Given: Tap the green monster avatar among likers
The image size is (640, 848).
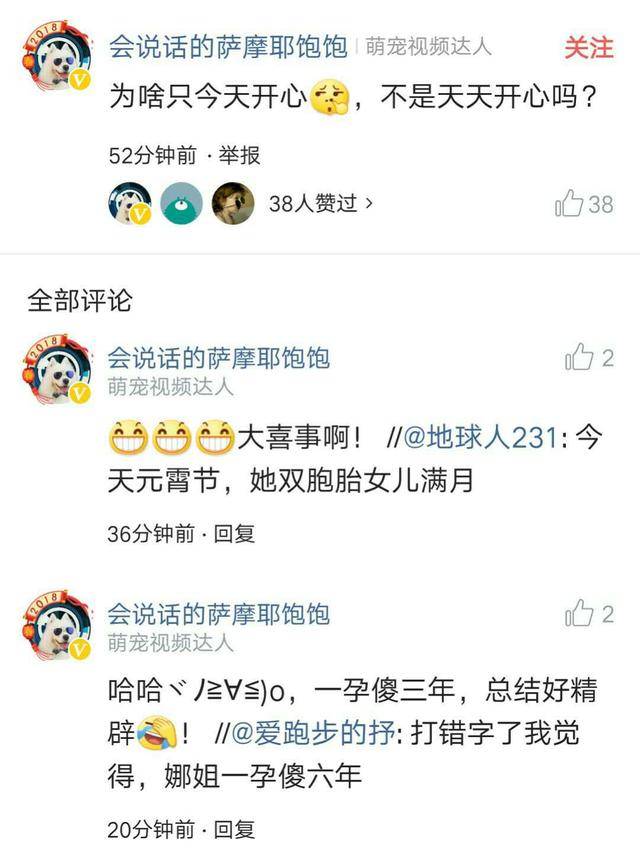Looking at the screenshot, I should 181,203.
